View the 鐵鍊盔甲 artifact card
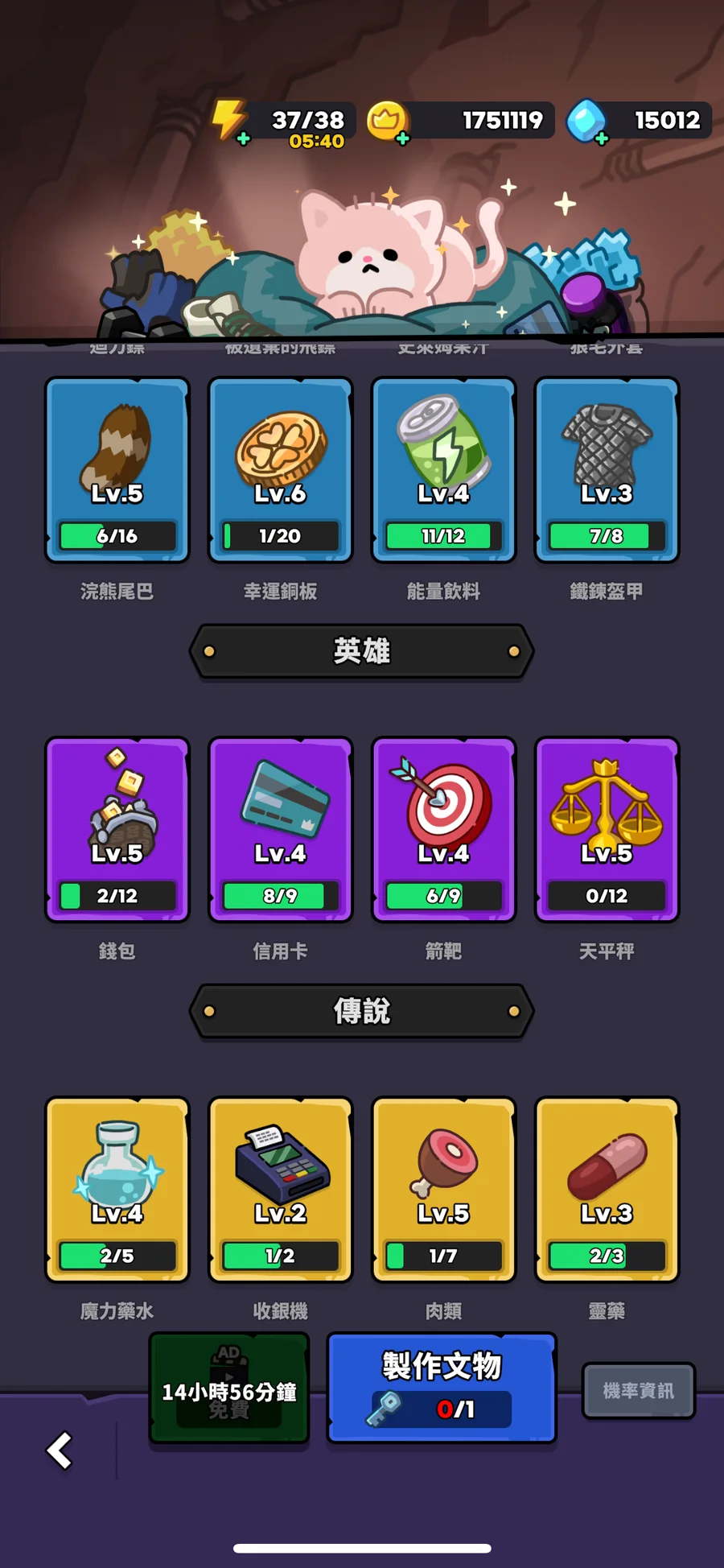The width and height of the screenshot is (724, 1568). pos(607,470)
